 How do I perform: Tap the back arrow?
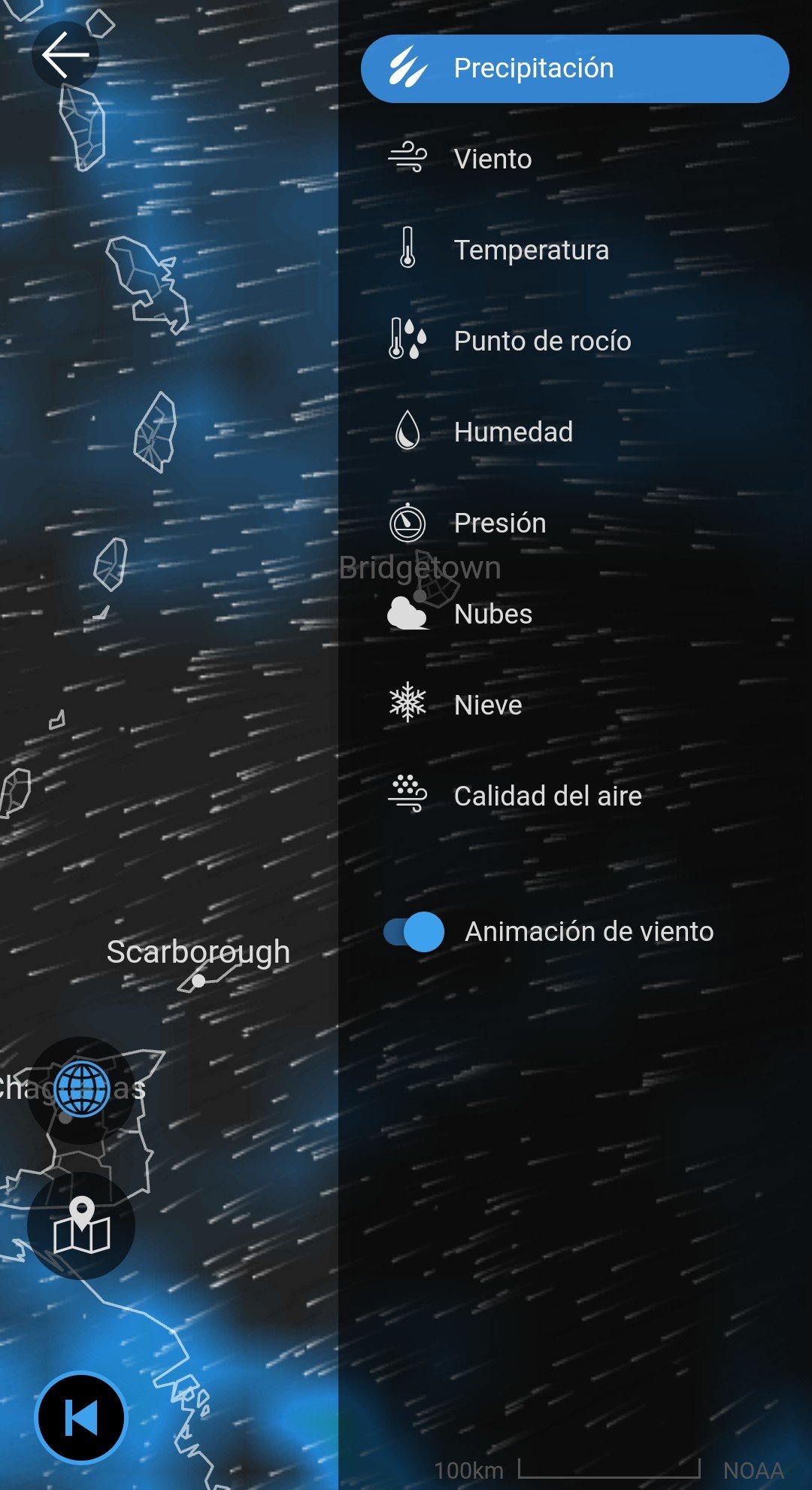(x=65, y=54)
